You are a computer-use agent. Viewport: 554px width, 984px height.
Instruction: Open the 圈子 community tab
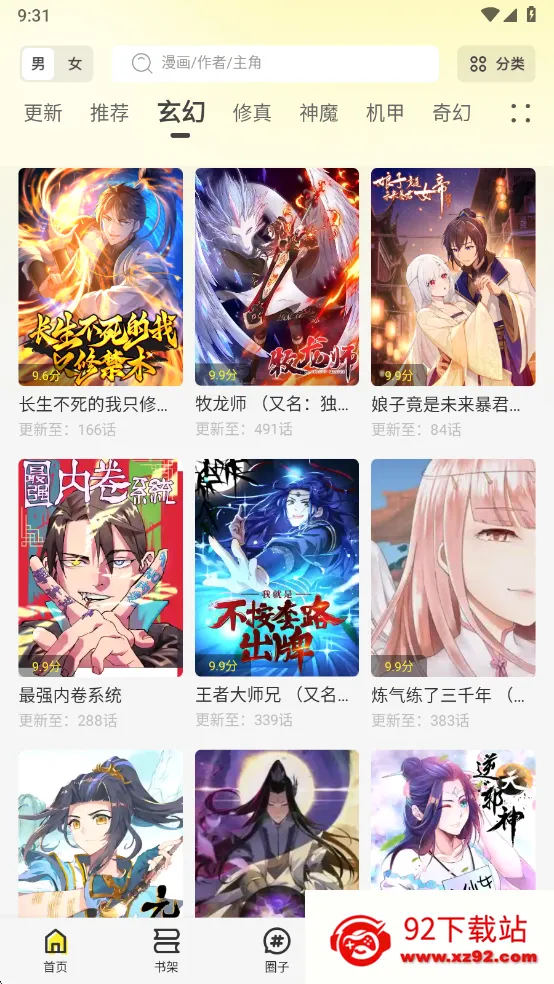point(277,951)
